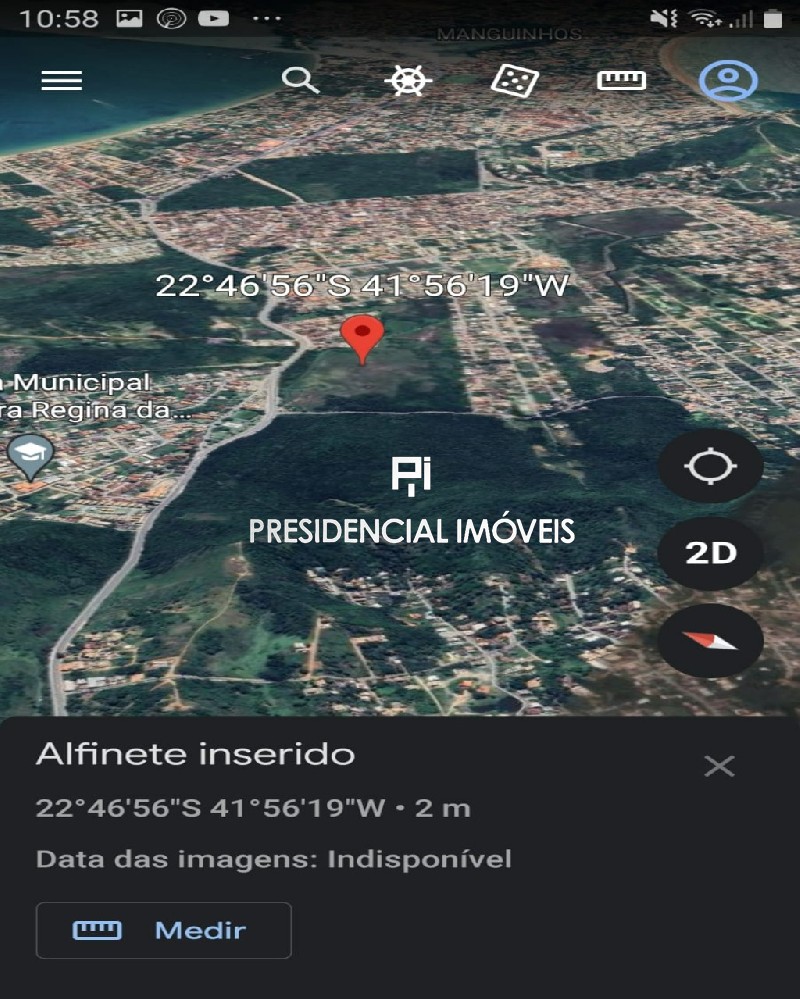This screenshot has width=800, height=999.
Task: Open the search magnifier
Action: pyautogui.click(x=299, y=80)
